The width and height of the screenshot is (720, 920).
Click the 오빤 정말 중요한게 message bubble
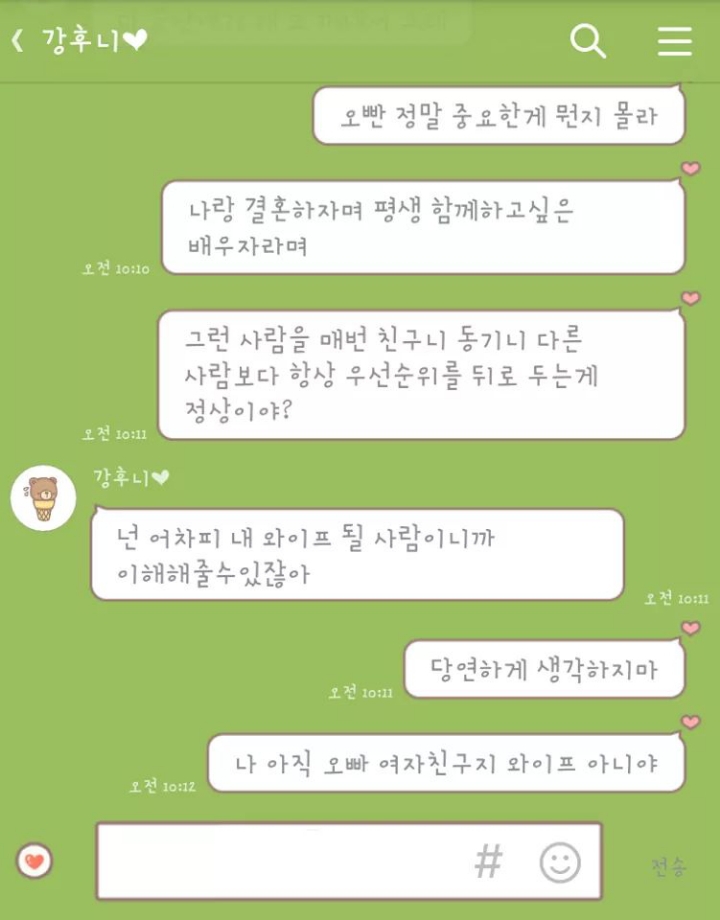coord(497,117)
